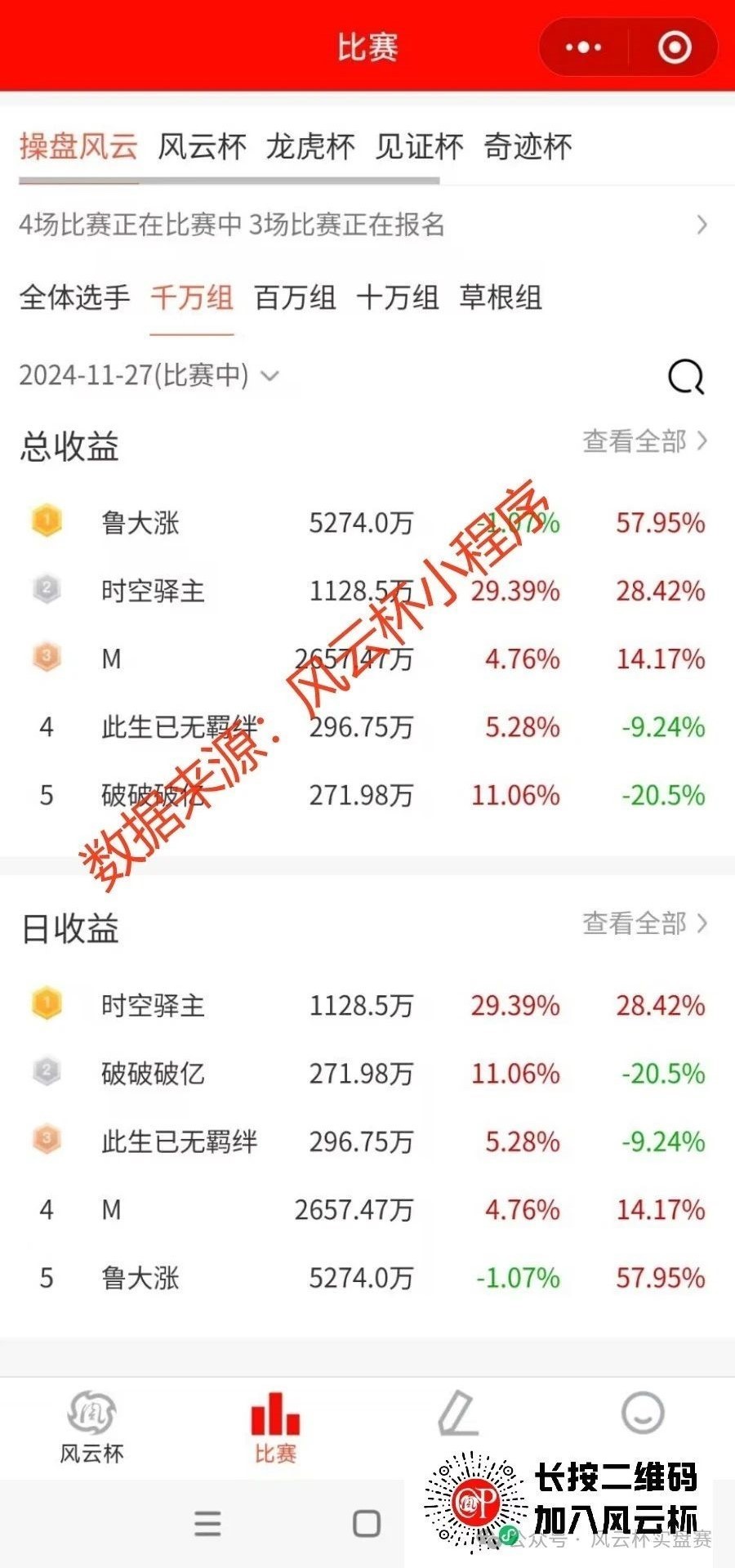The height and width of the screenshot is (1568, 735).
Task: Switch to the 十万组 group
Action: pyautogui.click(x=398, y=297)
